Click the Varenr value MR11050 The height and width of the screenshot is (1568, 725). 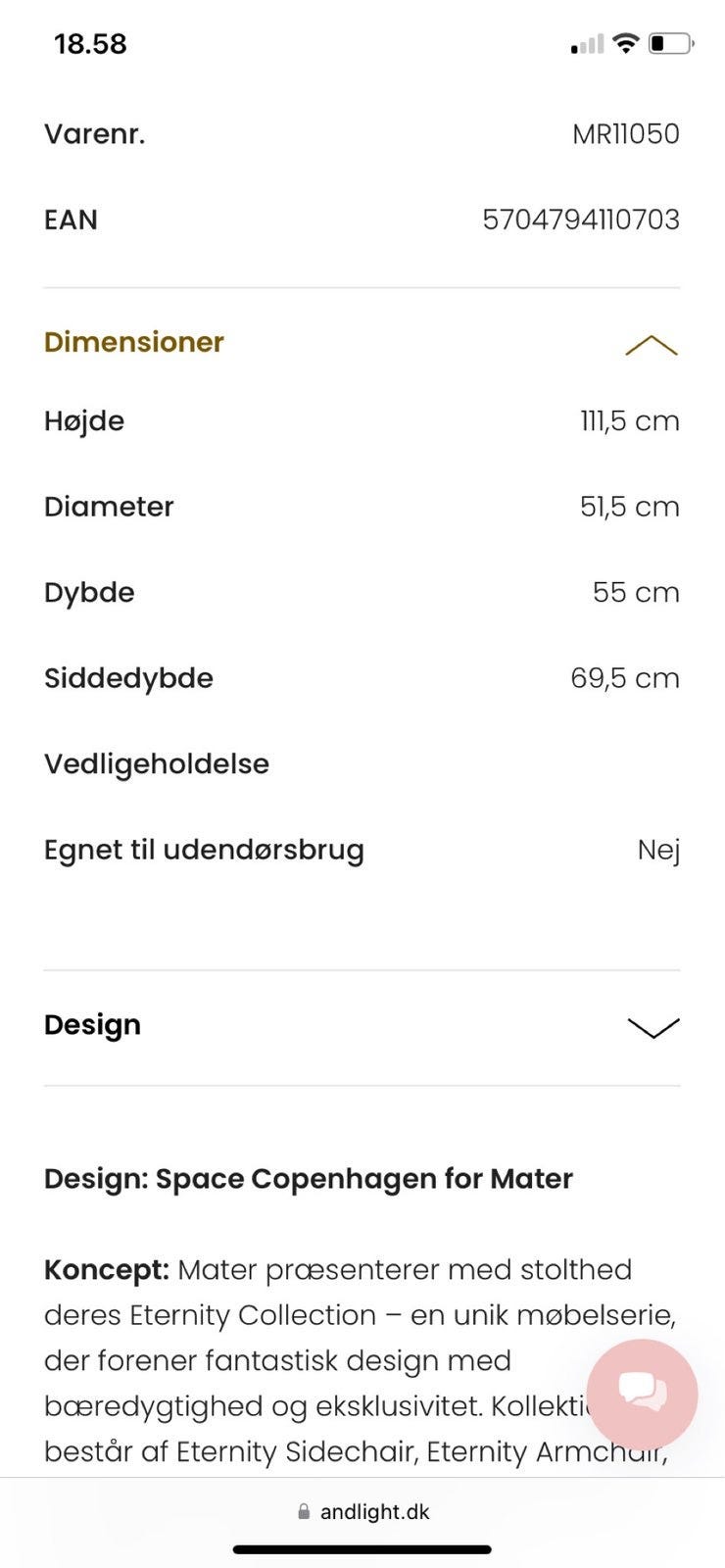pos(626,133)
